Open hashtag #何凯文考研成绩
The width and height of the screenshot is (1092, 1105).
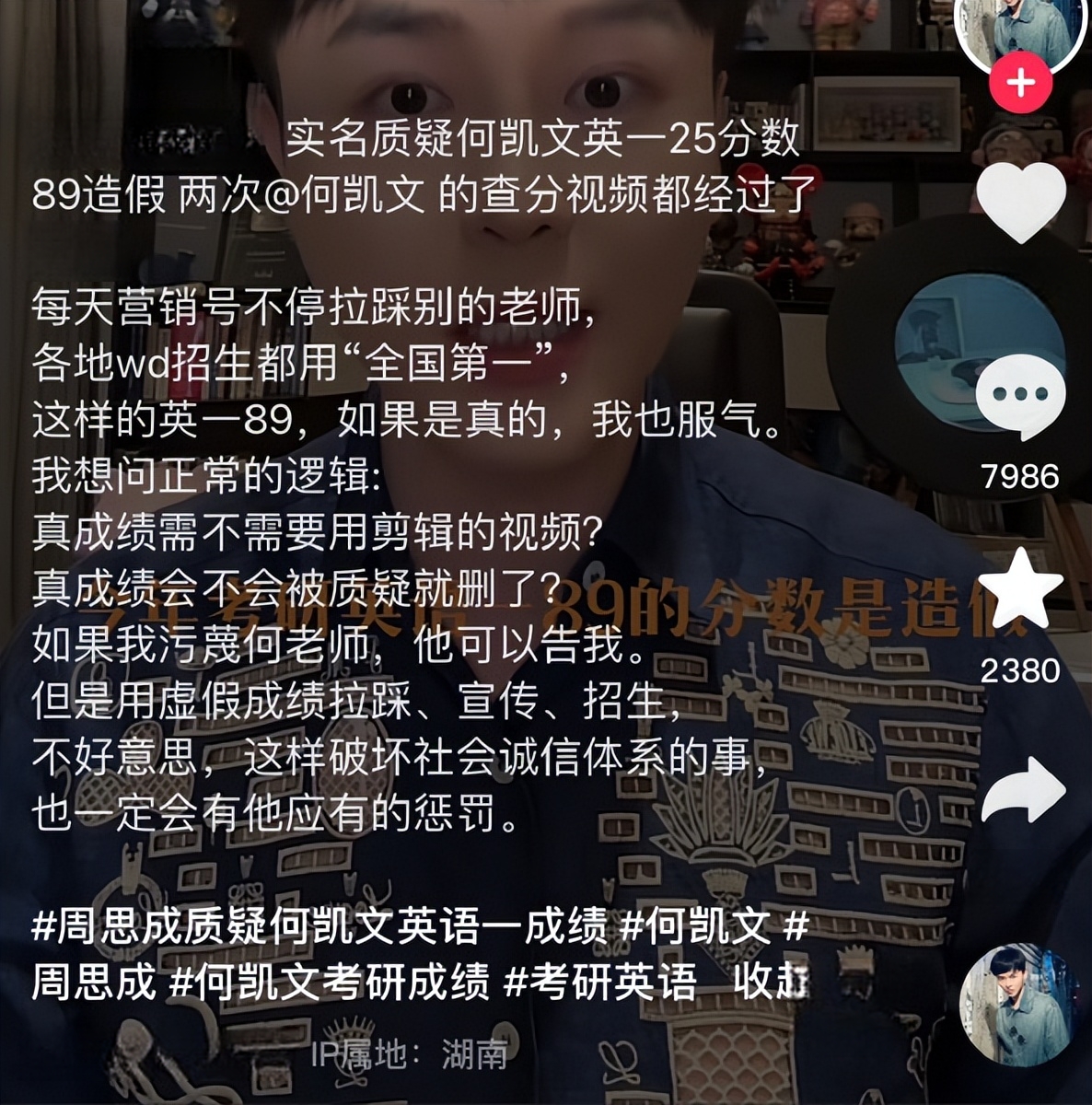(330, 983)
